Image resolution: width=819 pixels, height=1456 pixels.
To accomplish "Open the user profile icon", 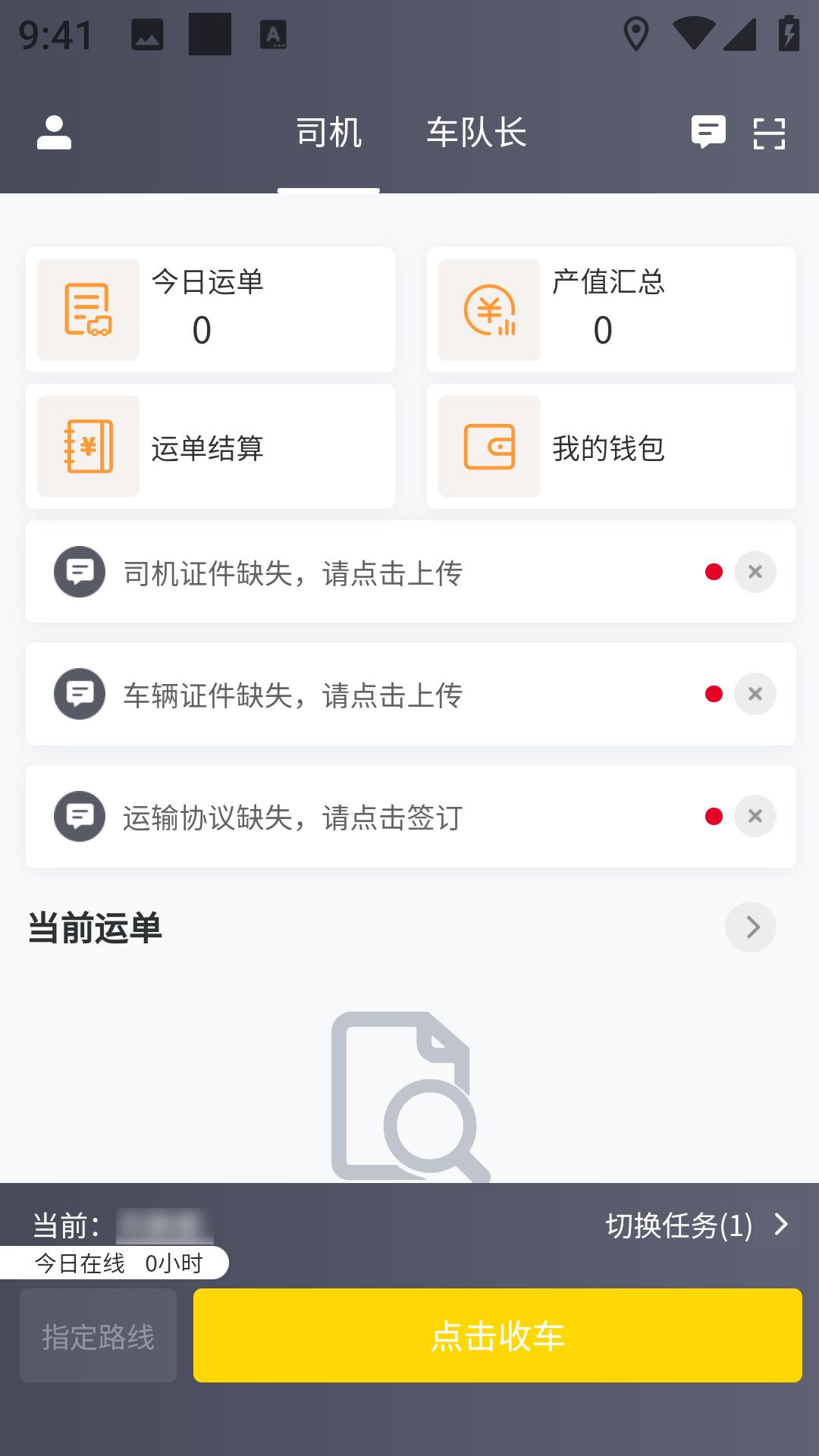I will (54, 133).
